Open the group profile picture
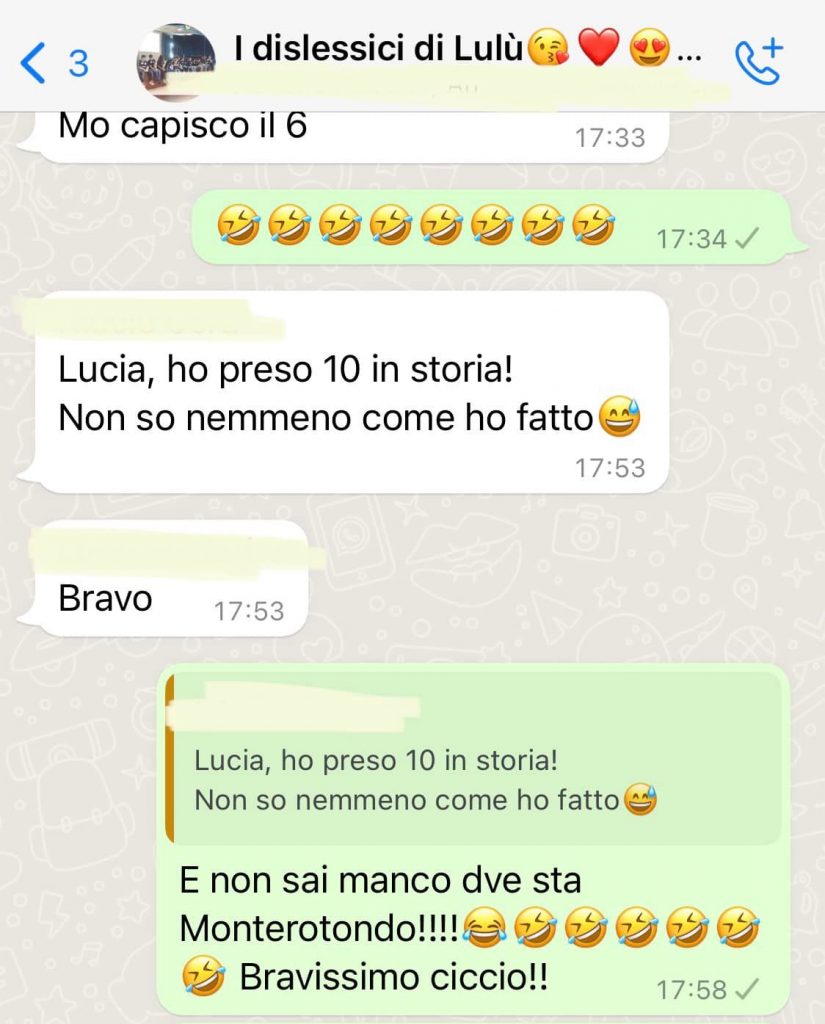This screenshot has height=1024, width=825. point(176,60)
